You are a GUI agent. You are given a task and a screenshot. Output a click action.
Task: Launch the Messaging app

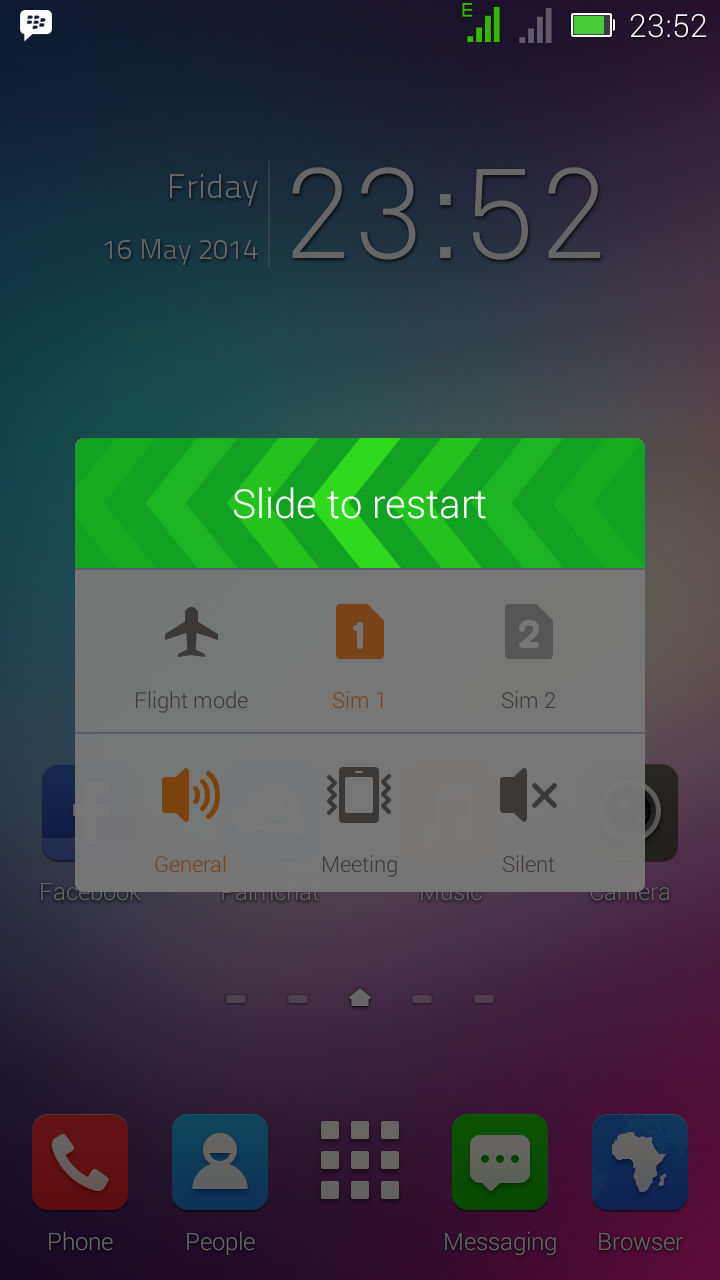pos(500,1162)
